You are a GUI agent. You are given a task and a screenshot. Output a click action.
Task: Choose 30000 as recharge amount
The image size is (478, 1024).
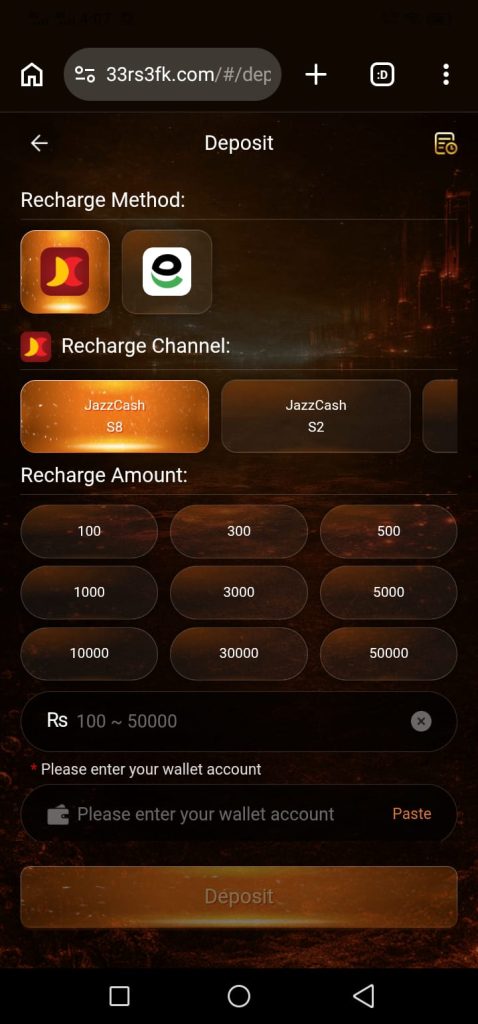[239, 653]
